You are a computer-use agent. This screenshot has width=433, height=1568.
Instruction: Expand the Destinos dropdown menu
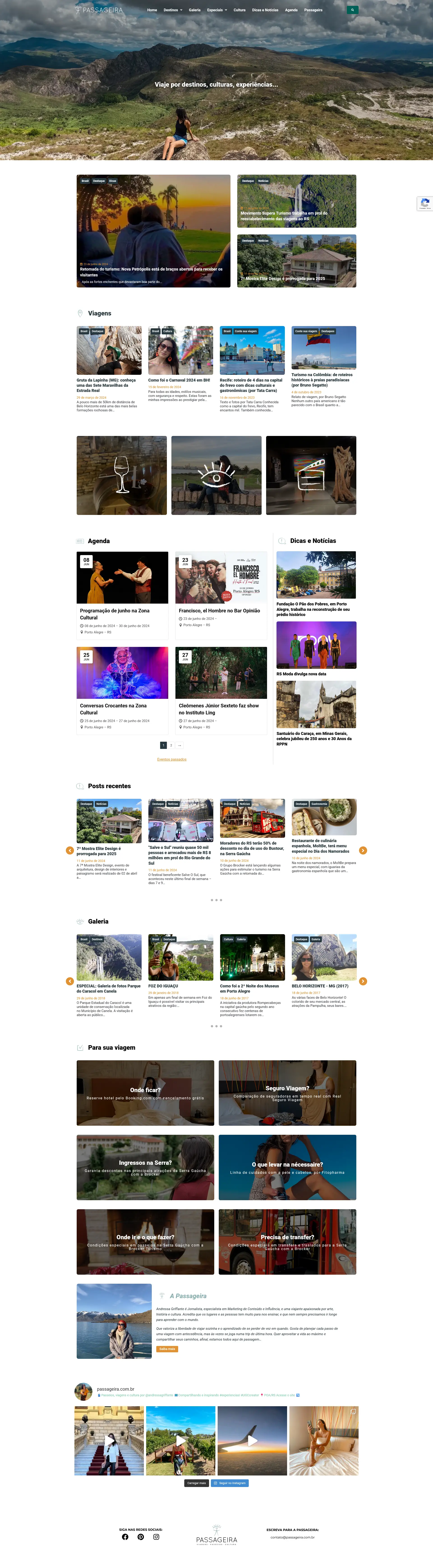pyautogui.click(x=173, y=10)
